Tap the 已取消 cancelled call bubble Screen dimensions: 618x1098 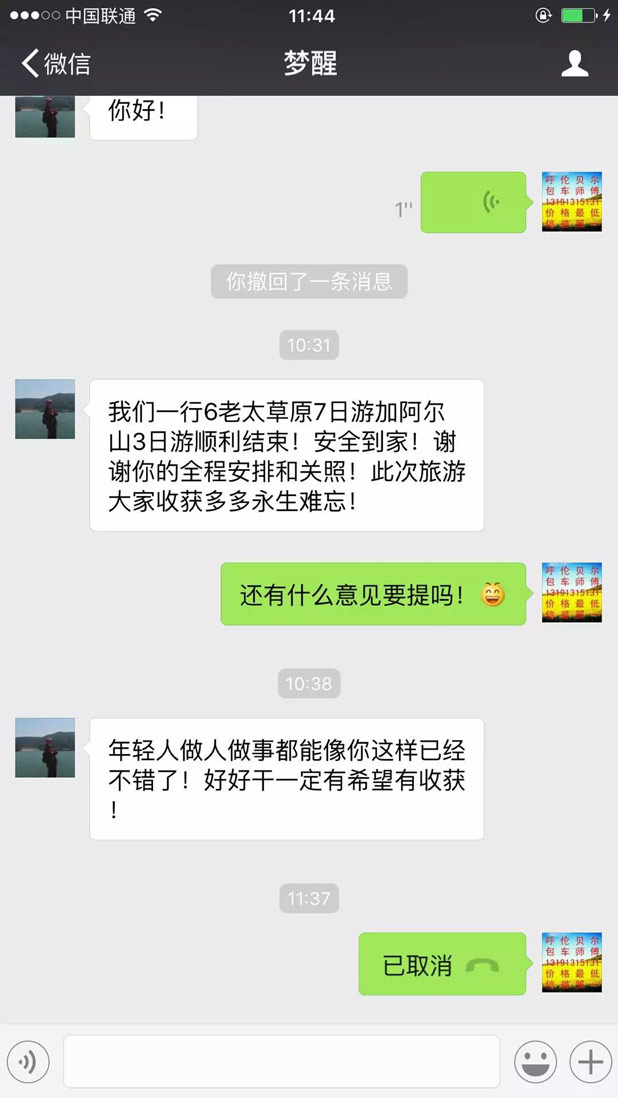[442, 964]
